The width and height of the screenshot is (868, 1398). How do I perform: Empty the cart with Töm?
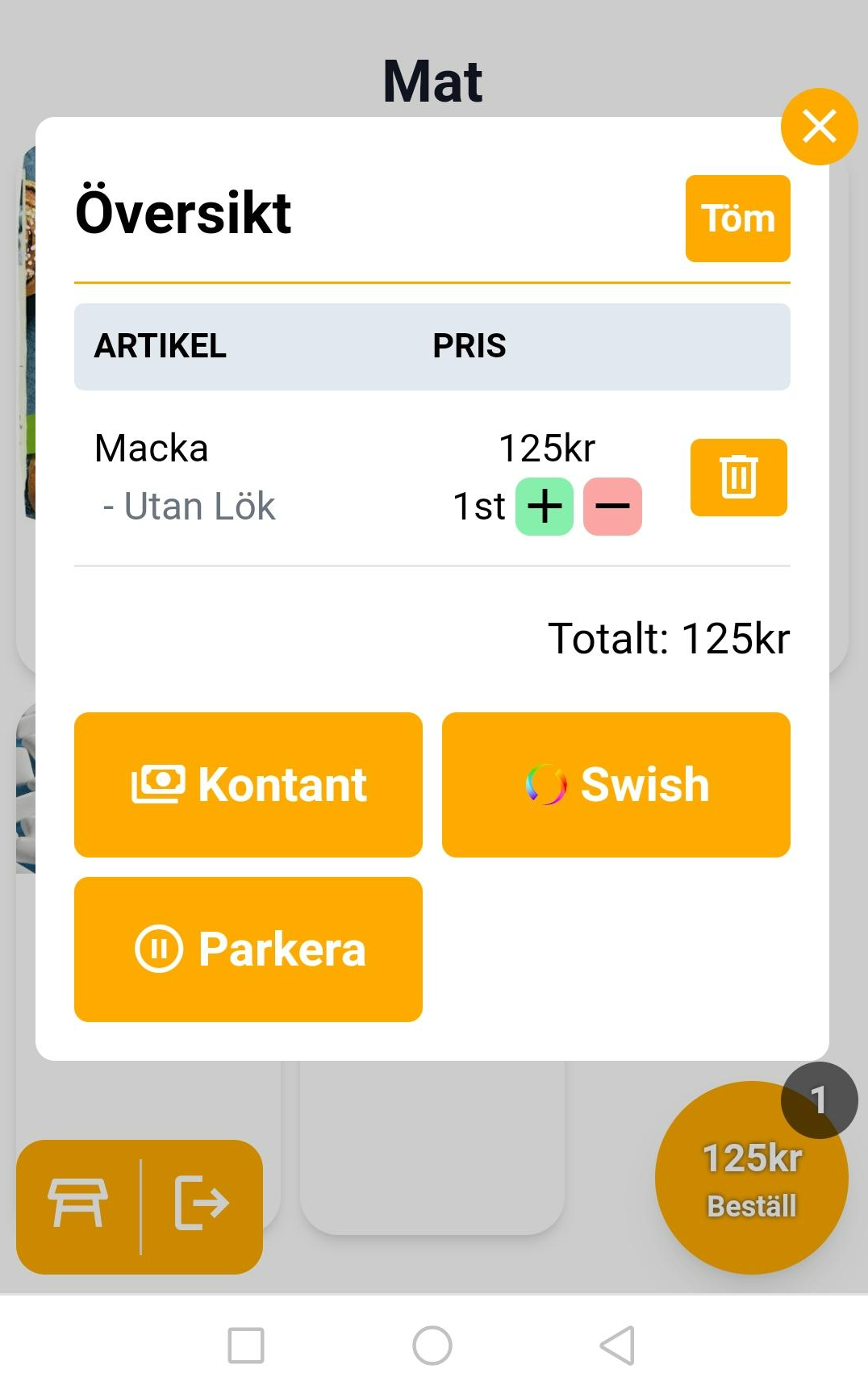click(737, 219)
